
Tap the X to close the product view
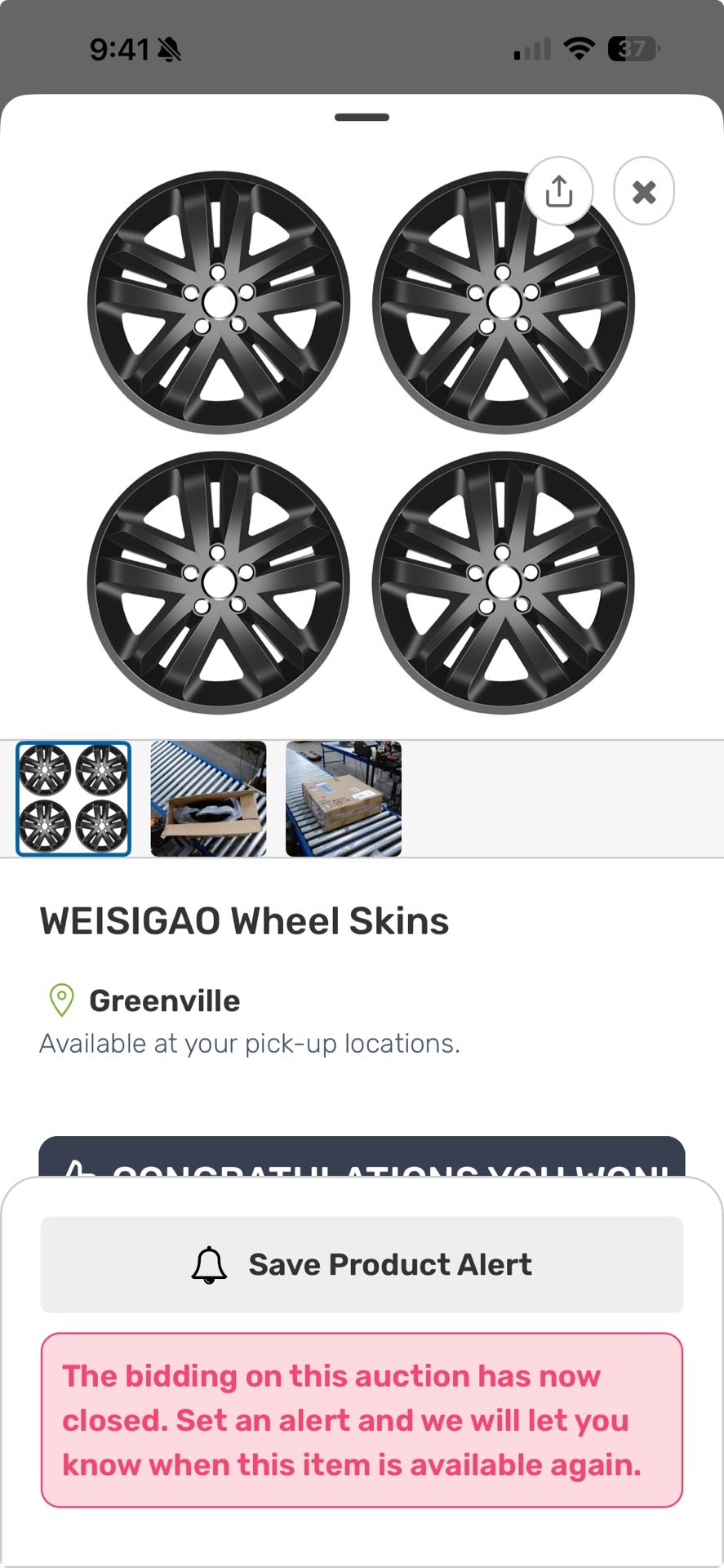(x=643, y=190)
